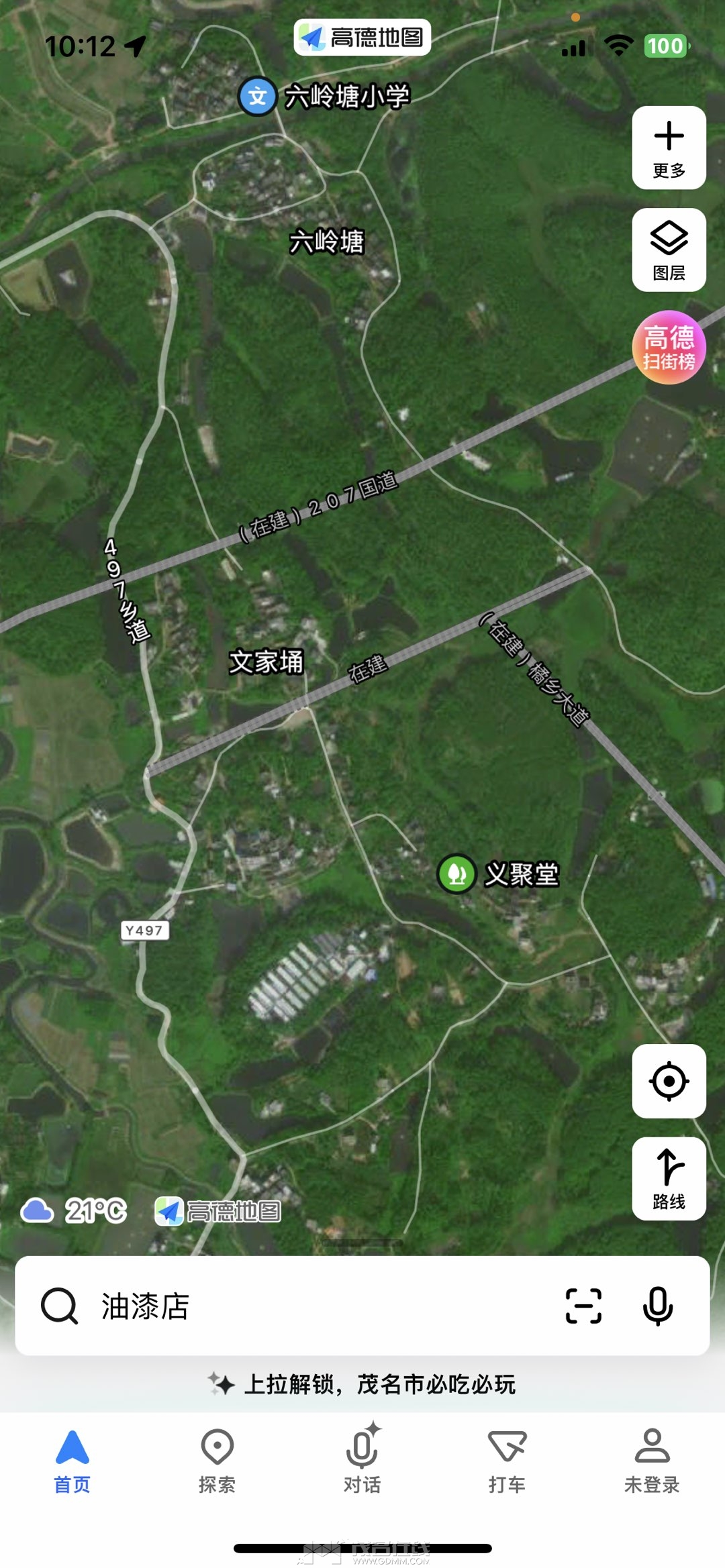Open the 图层 map layers menu
This screenshot has width=725, height=1568.
click(669, 250)
